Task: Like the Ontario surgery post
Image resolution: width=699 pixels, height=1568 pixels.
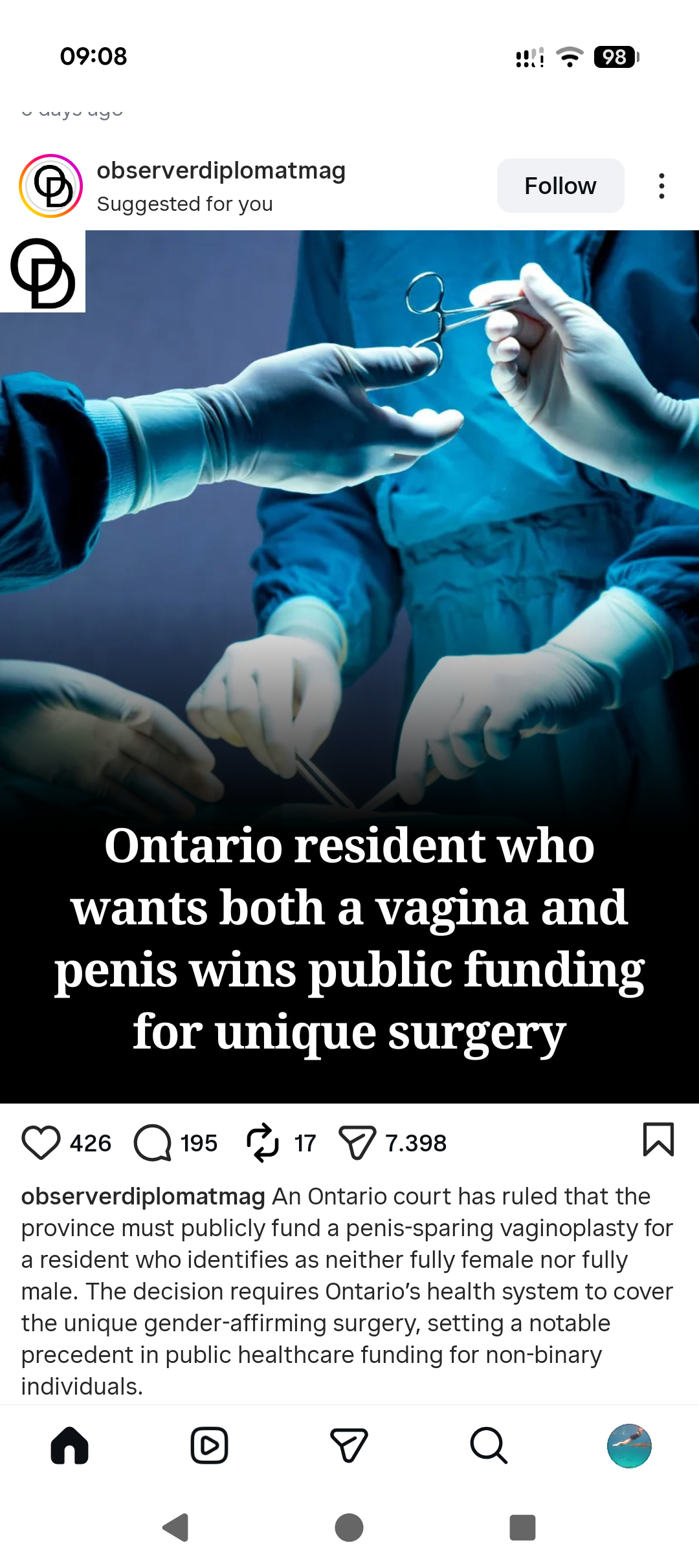Action: tap(41, 1143)
